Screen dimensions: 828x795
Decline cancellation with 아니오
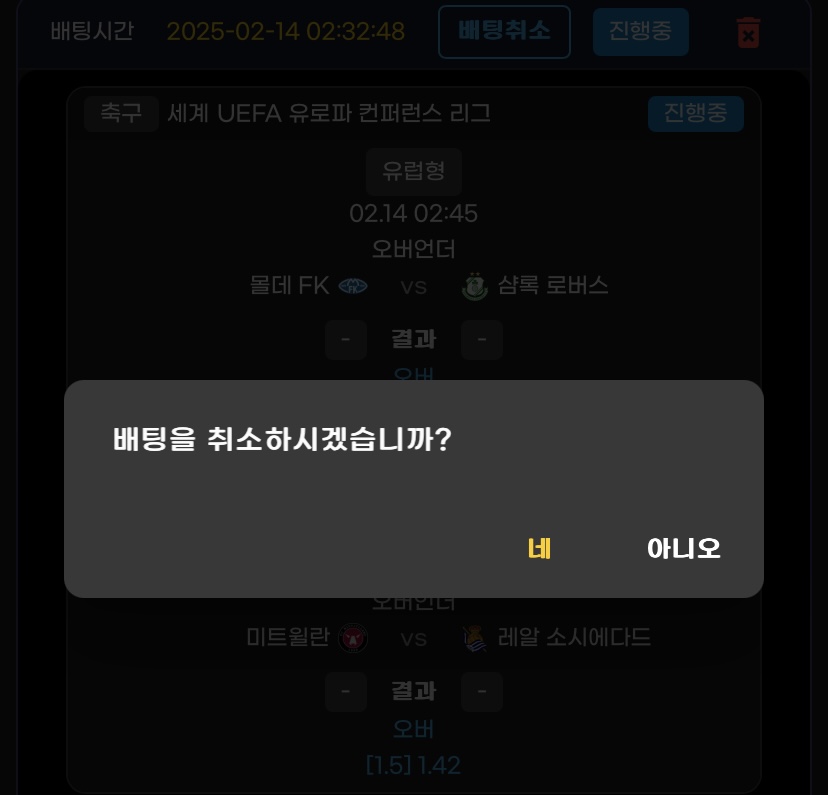(683, 549)
